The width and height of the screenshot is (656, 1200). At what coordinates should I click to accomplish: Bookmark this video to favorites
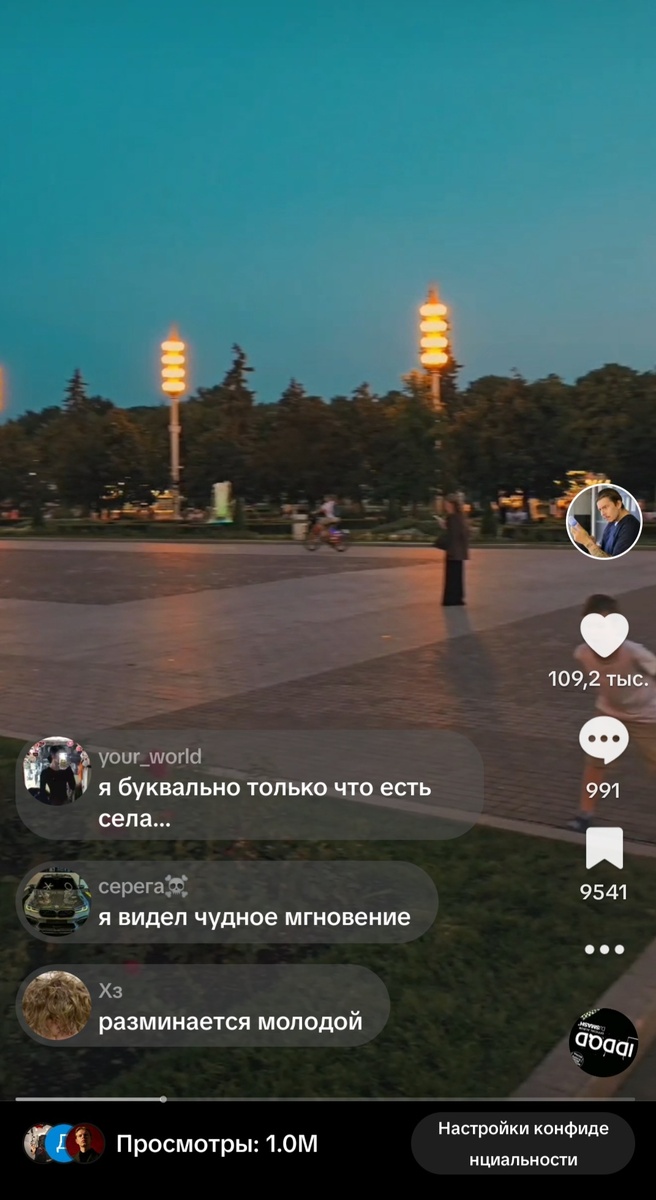click(x=603, y=849)
